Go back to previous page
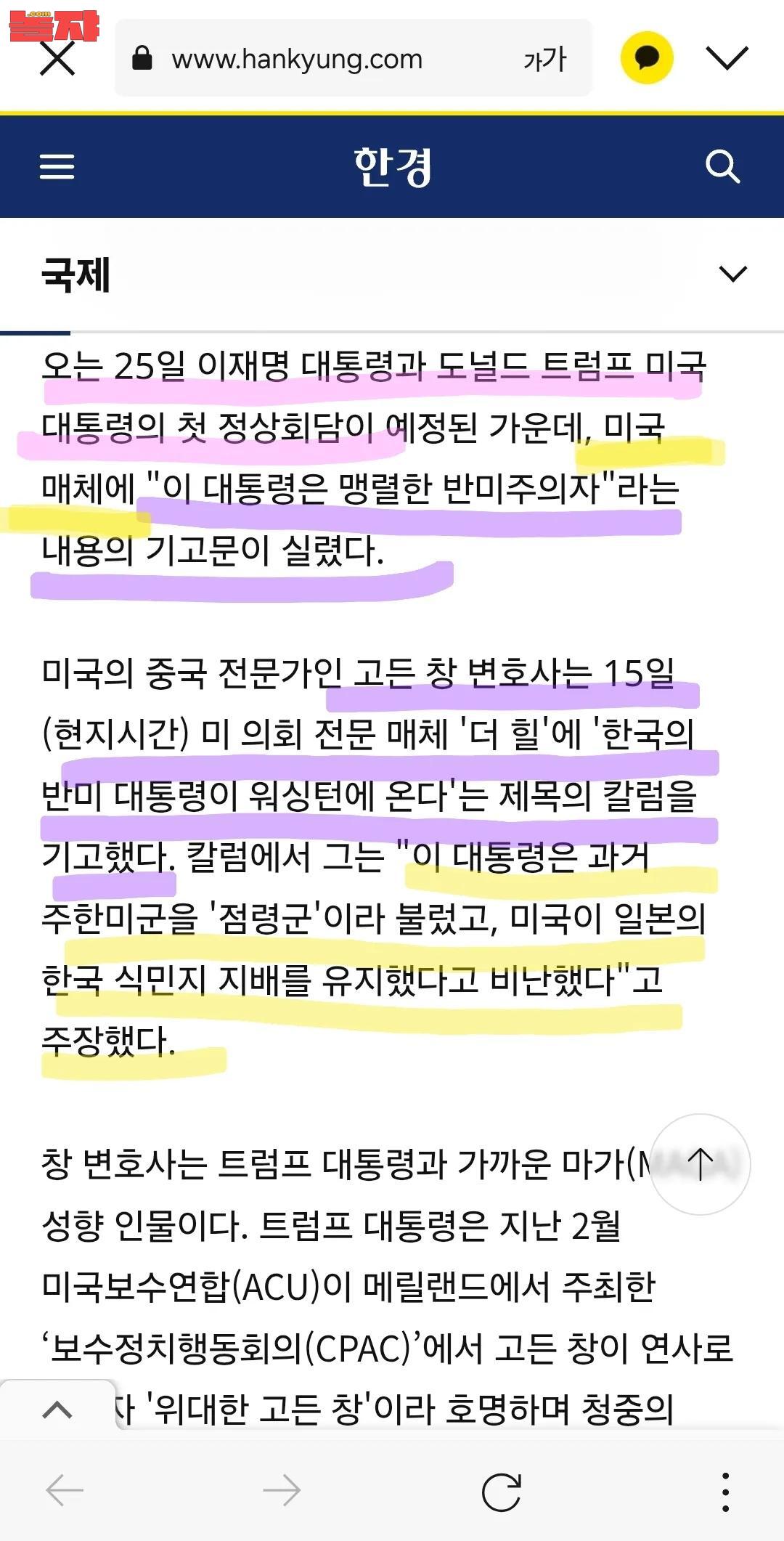 (65, 1491)
